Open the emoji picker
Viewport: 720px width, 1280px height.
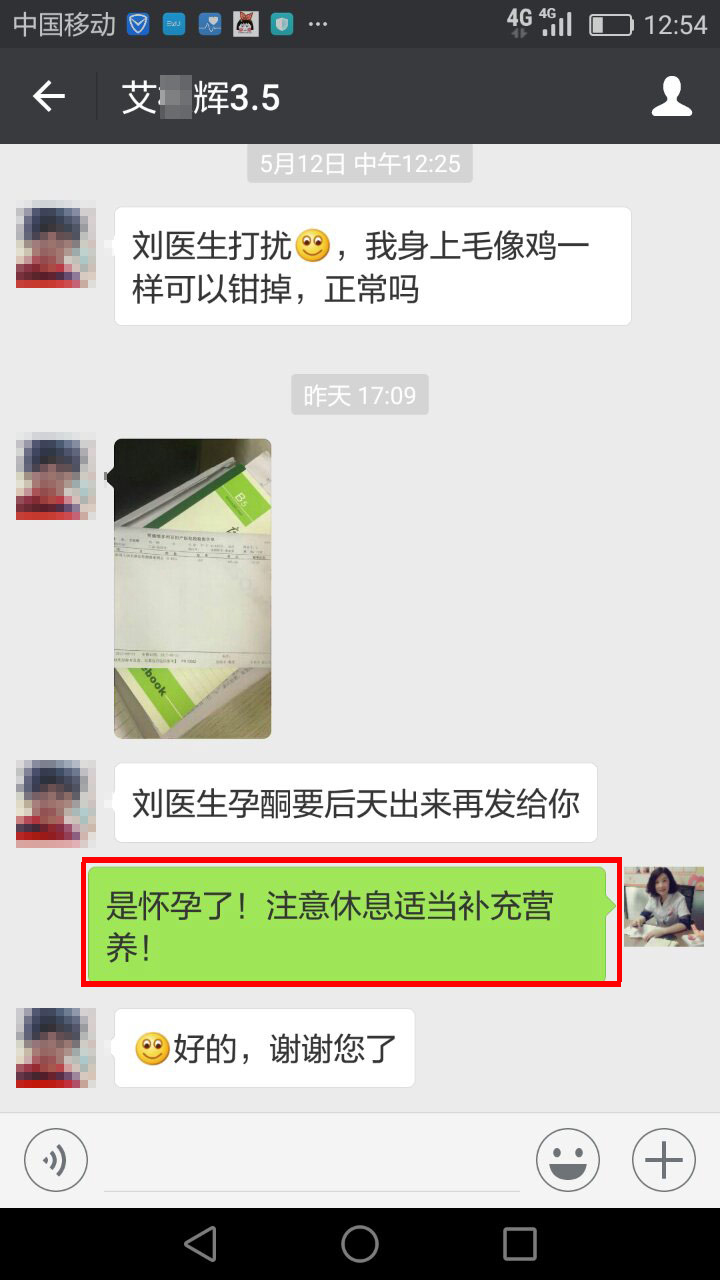[567, 1161]
